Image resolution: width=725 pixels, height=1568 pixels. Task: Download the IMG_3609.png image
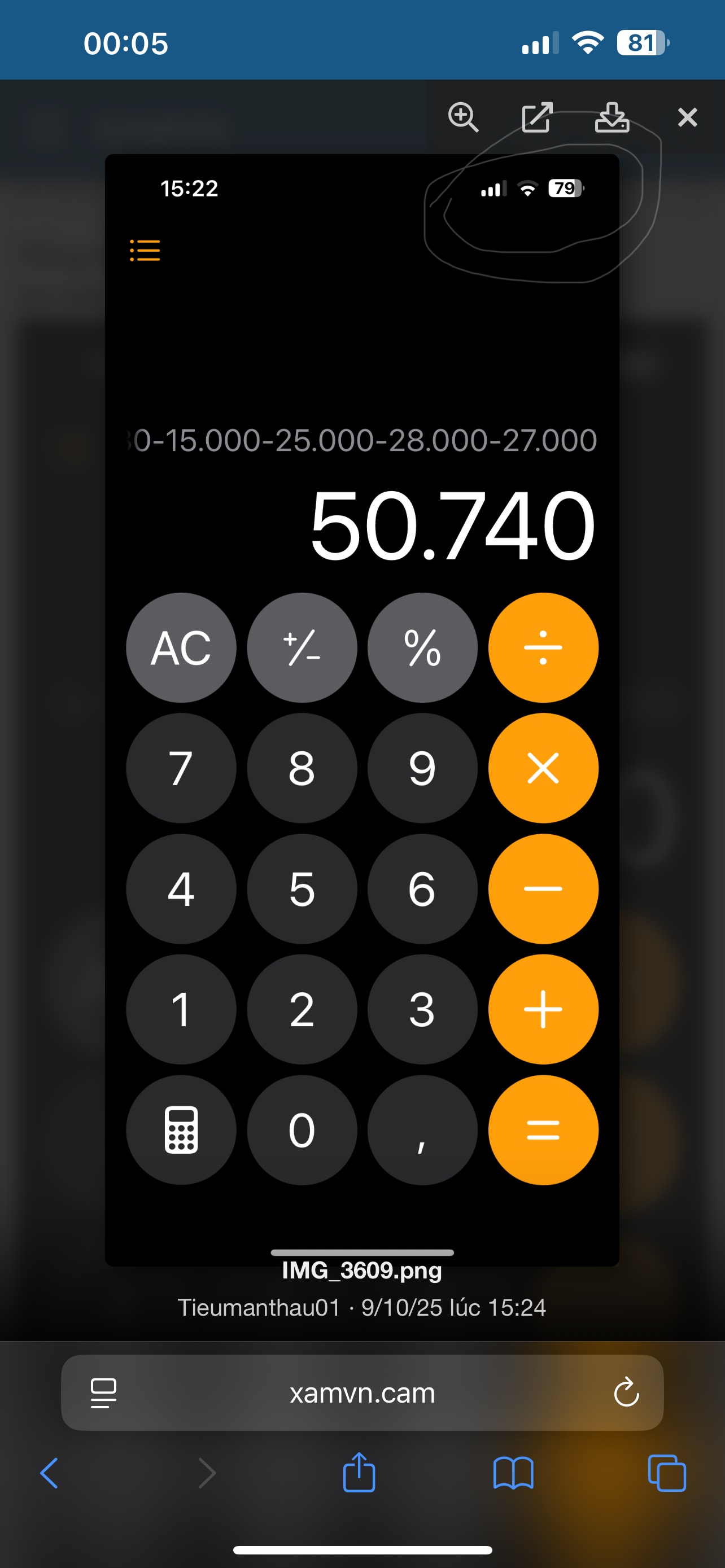(x=611, y=116)
